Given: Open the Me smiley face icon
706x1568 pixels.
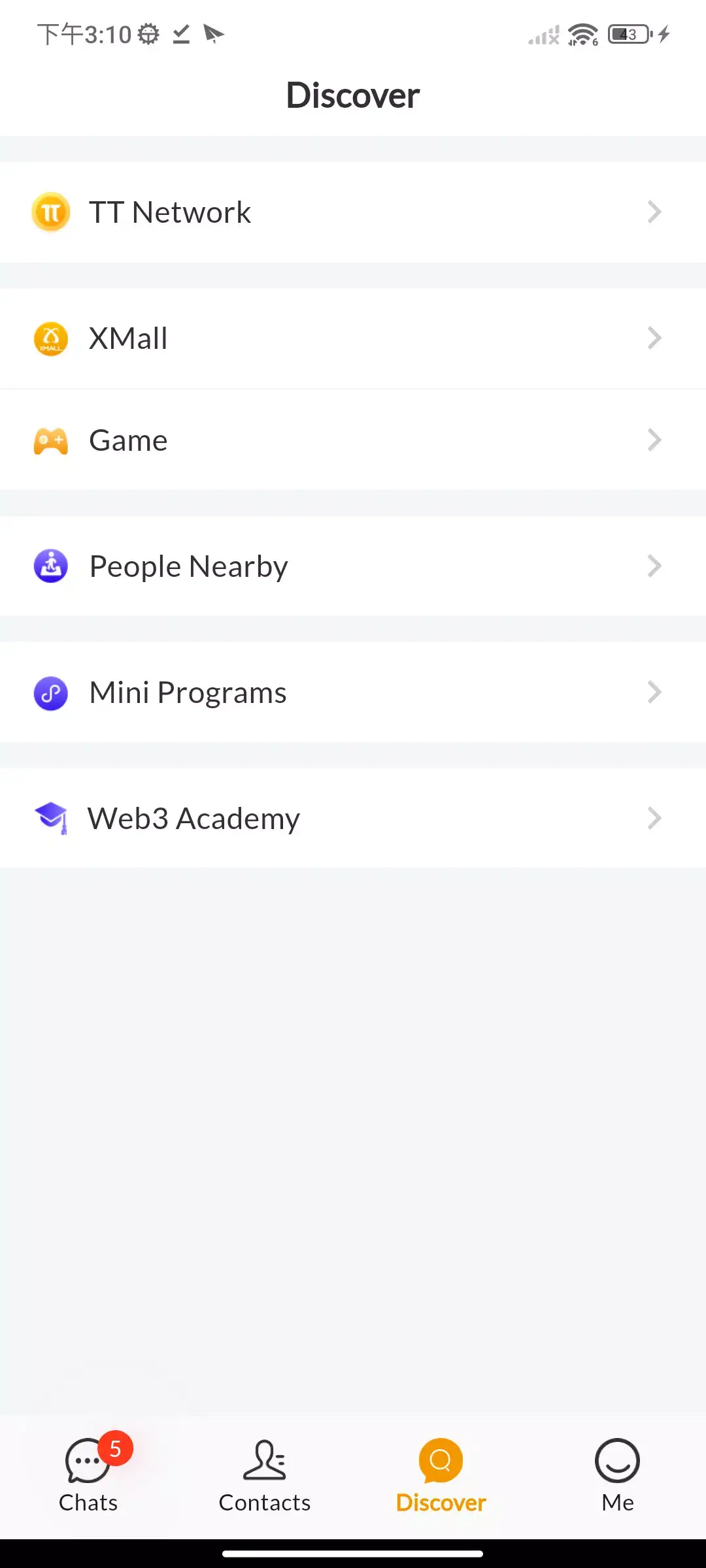Looking at the screenshot, I should click(616, 1460).
